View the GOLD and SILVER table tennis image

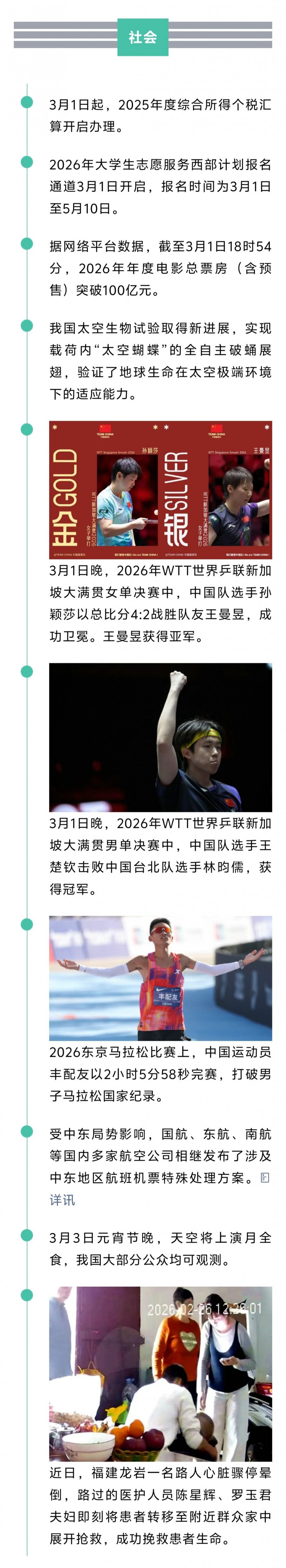tap(161, 489)
